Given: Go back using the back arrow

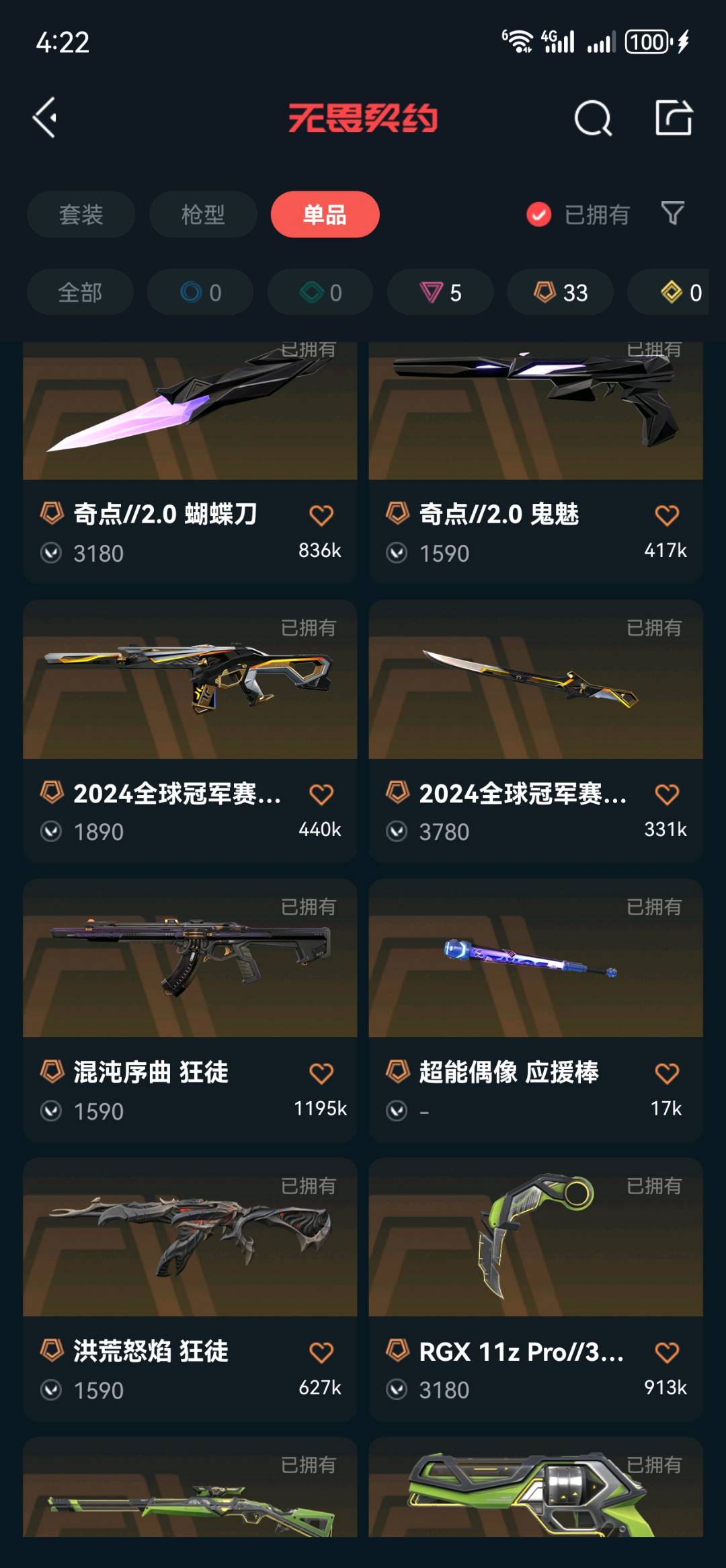Looking at the screenshot, I should (x=45, y=118).
